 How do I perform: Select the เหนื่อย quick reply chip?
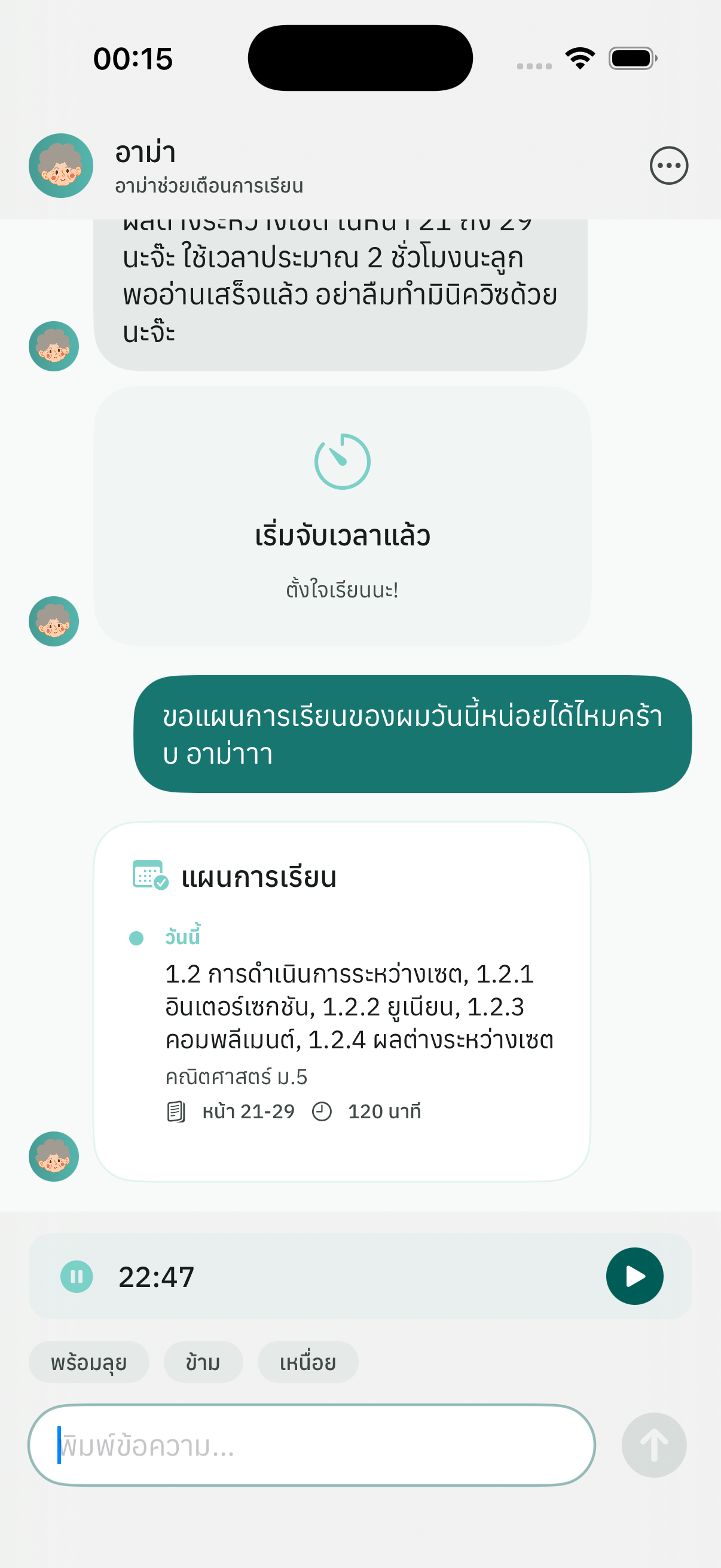coord(308,1362)
